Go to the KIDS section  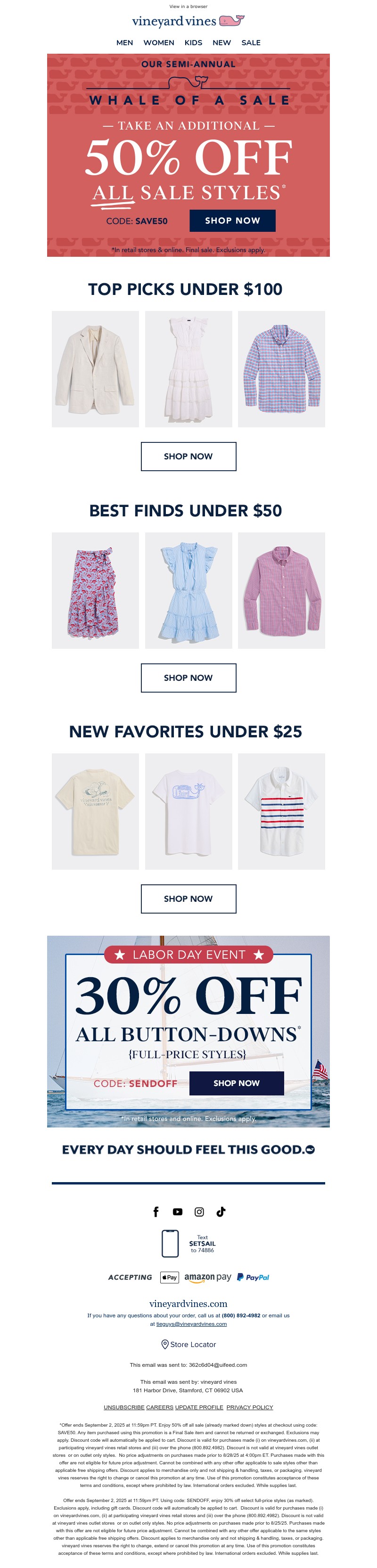coord(193,42)
